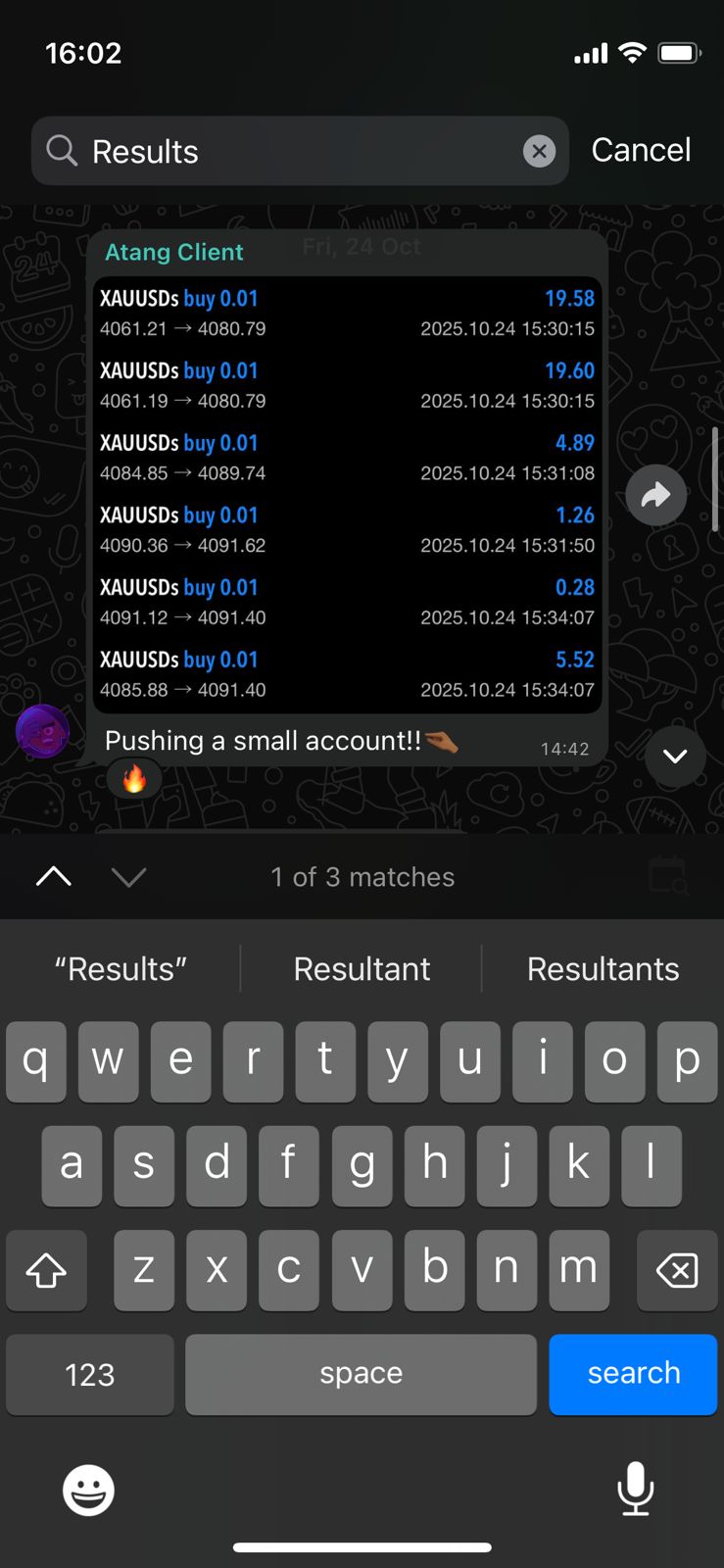
Task: Toggle the Shift key on the keyboard
Action: click(x=46, y=1271)
